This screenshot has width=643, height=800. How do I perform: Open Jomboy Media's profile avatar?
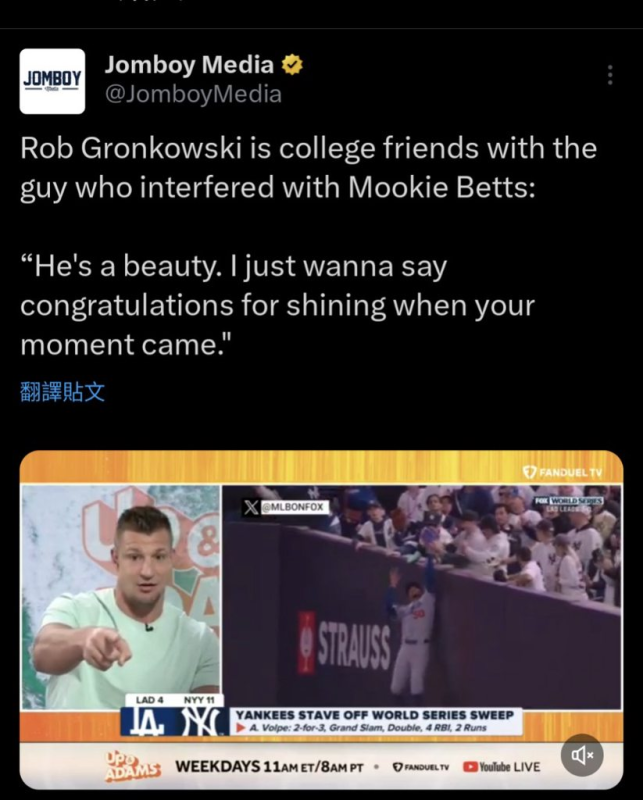(x=52, y=81)
